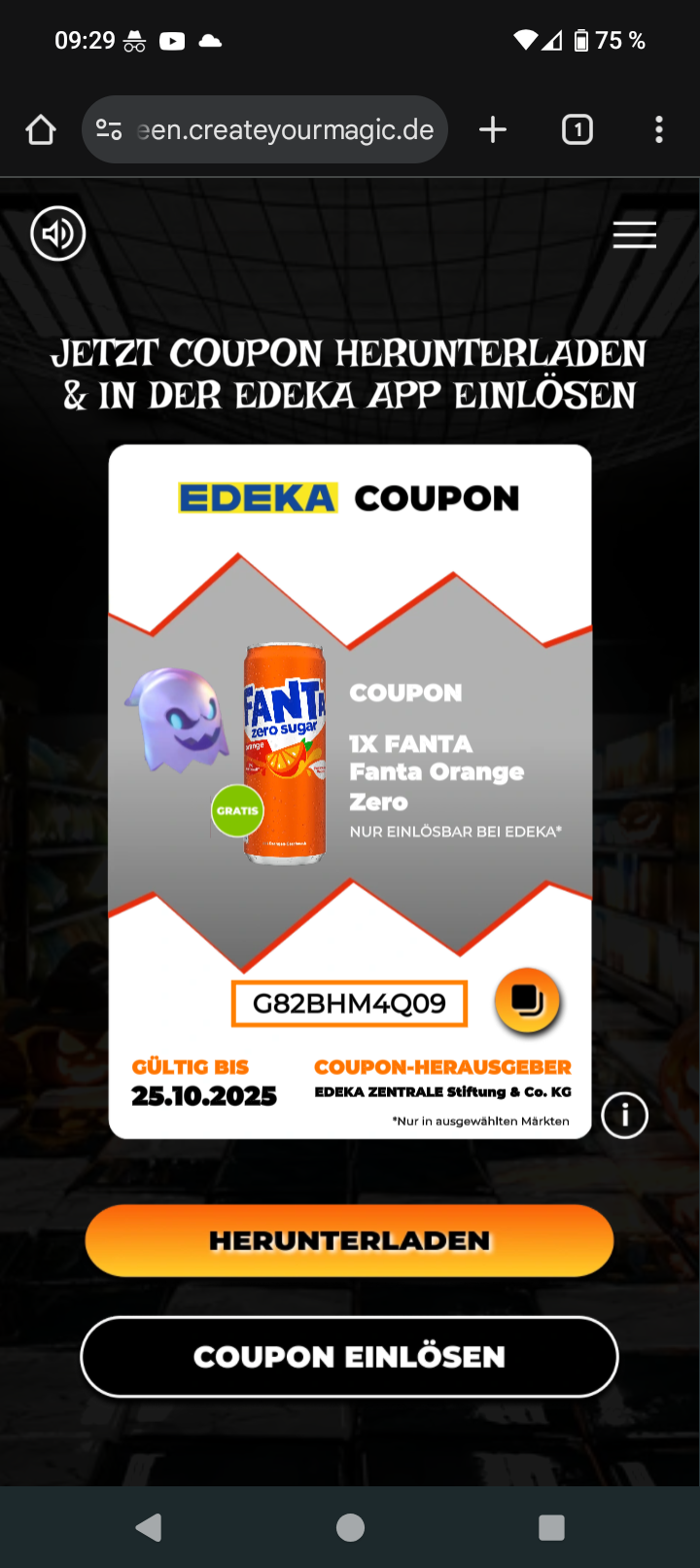Go back with system navigation button
This screenshot has width=700, height=1568.
coord(149,1527)
